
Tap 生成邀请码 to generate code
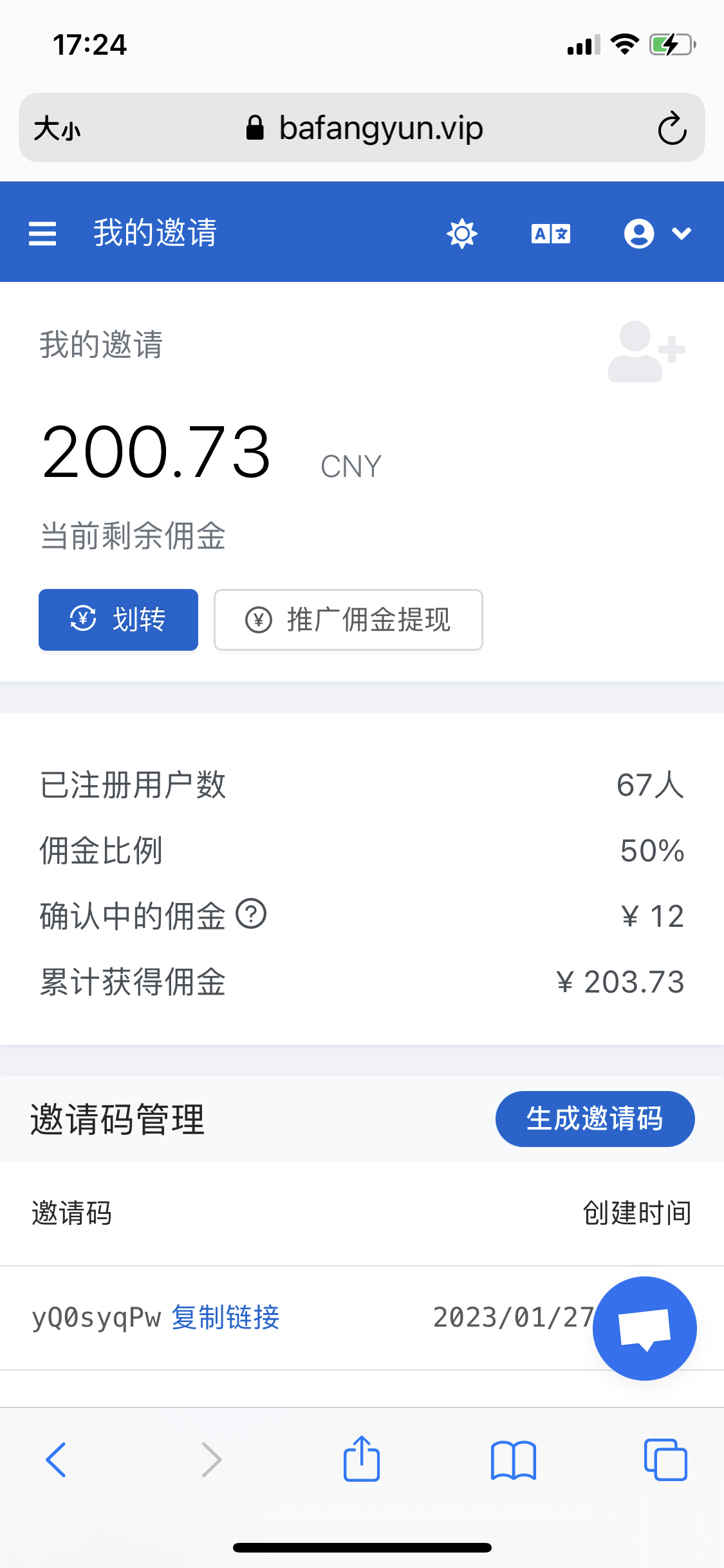pos(595,1119)
